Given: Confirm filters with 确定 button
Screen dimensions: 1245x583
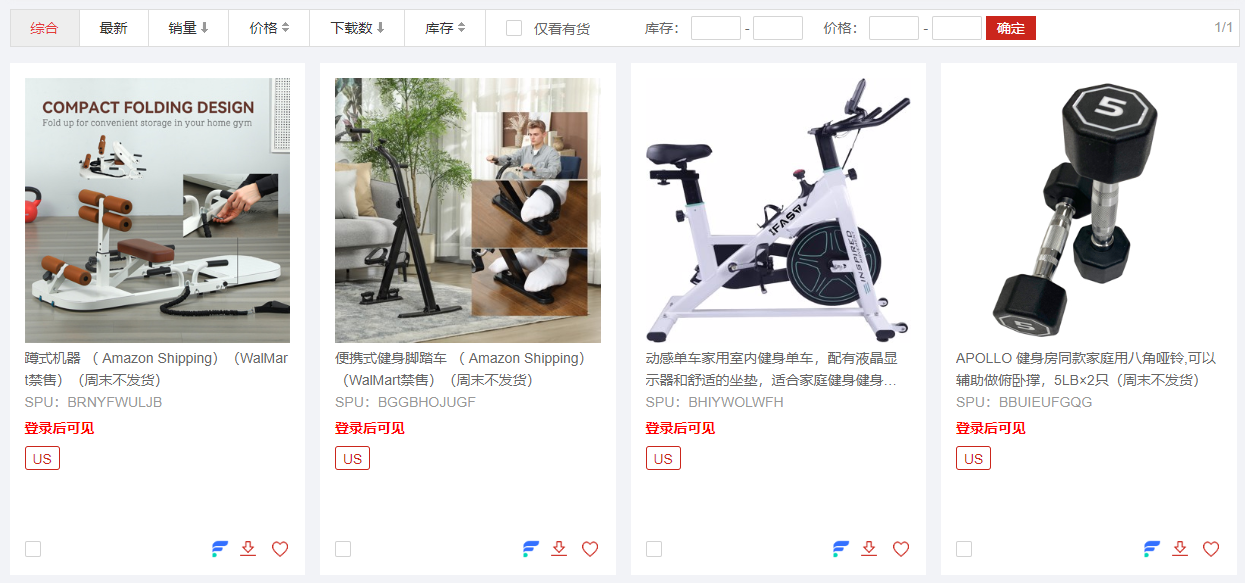Looking at the screenshot, I should 1010,28.
